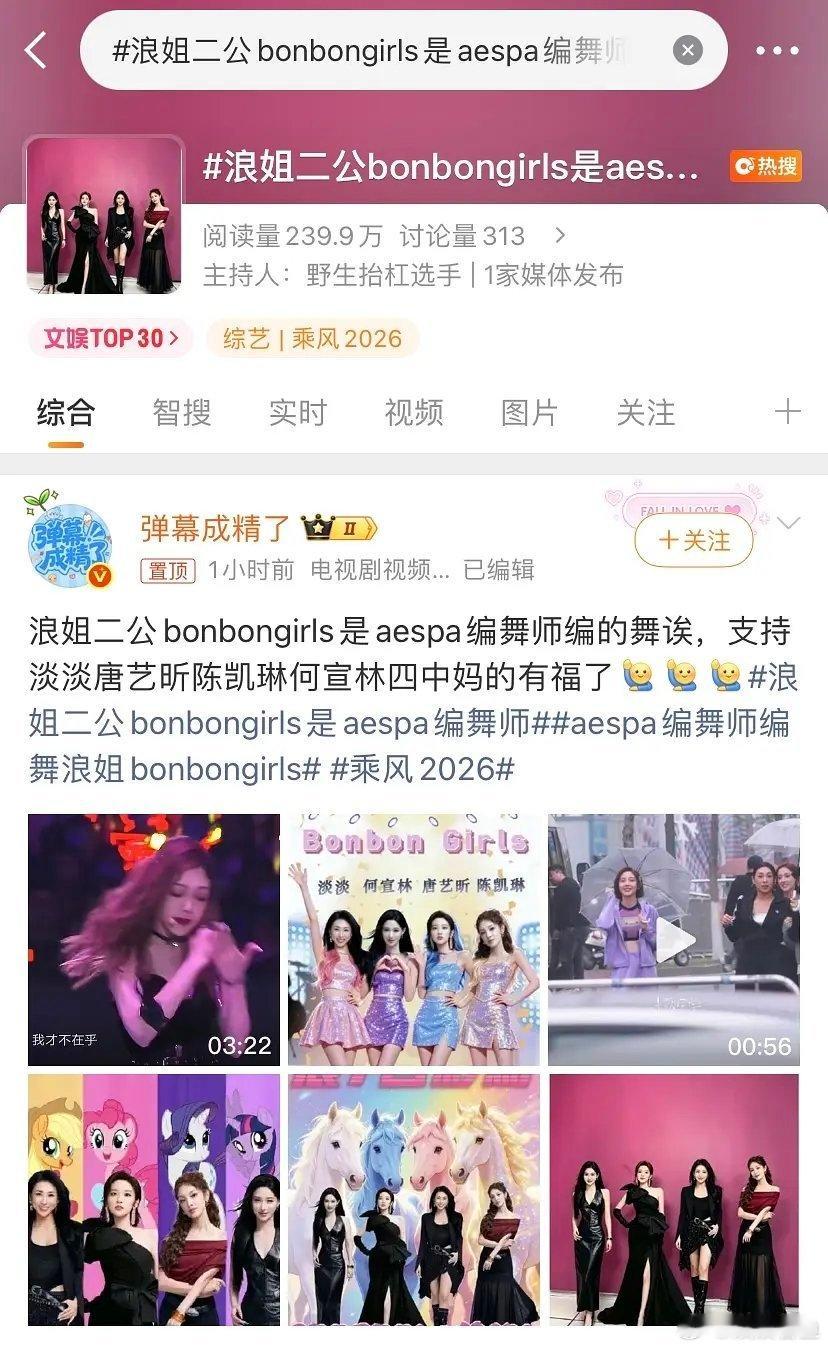Expand discussion stats via the right chevron
Image resolution: width=828 pixels, height=1348 pixels.
[561, 237]
